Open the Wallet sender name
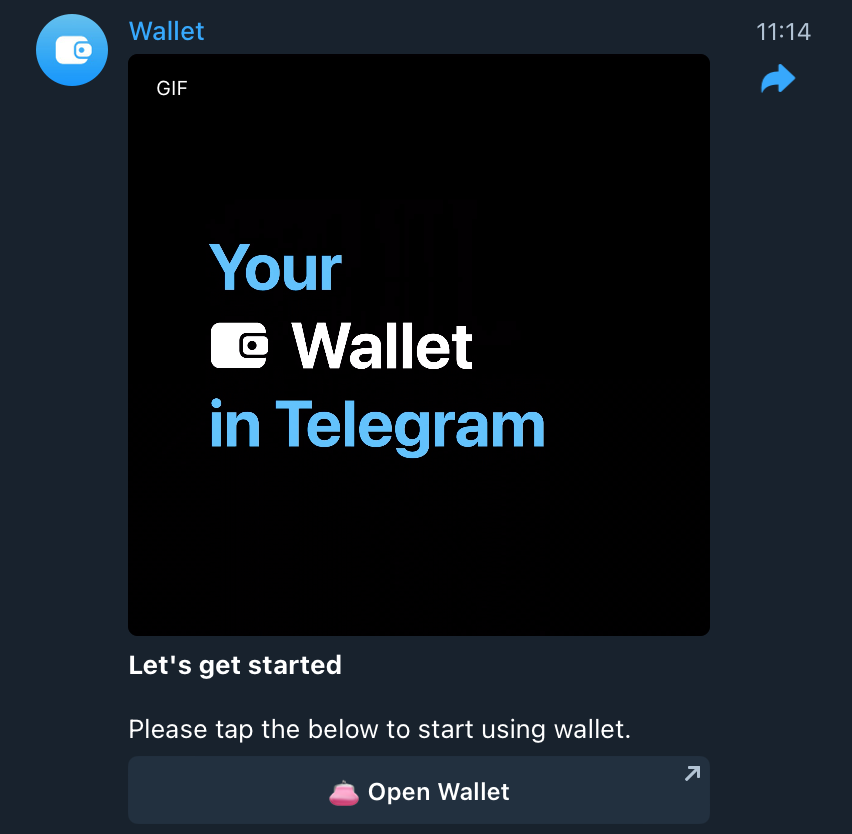This screenshot has width=852, height=834. pyautogui.click(x=167, y=31)
